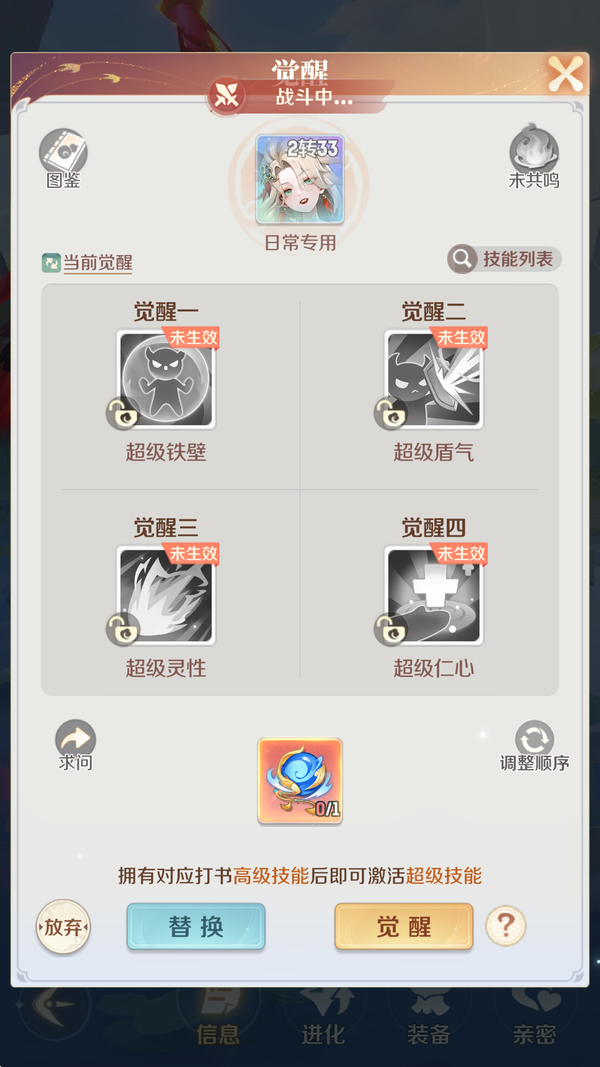The width and height of the screenshot is (600, 1067).
Task: Select the 超级铁壁 skill slot
Action: (165, 380)
